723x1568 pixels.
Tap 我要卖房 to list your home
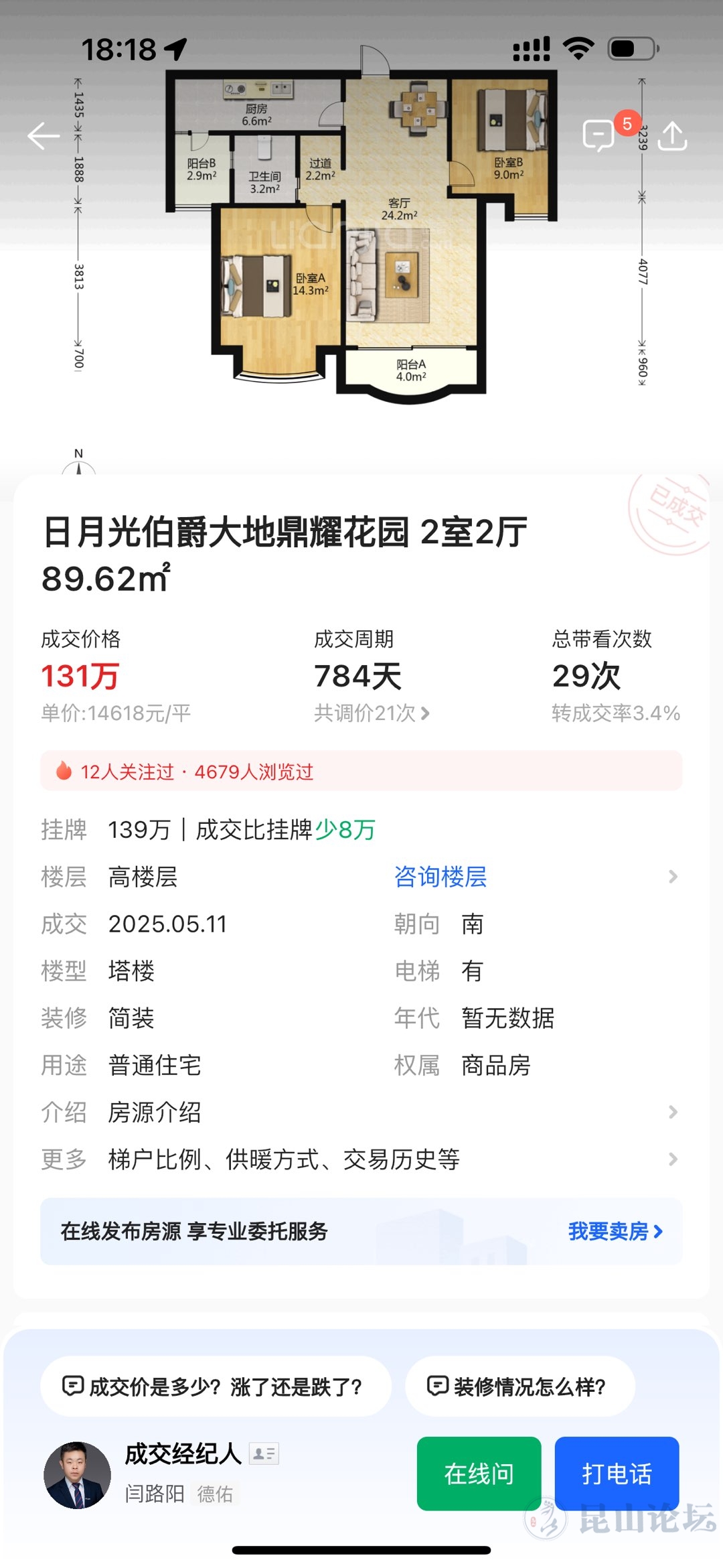pos(615,1231)
